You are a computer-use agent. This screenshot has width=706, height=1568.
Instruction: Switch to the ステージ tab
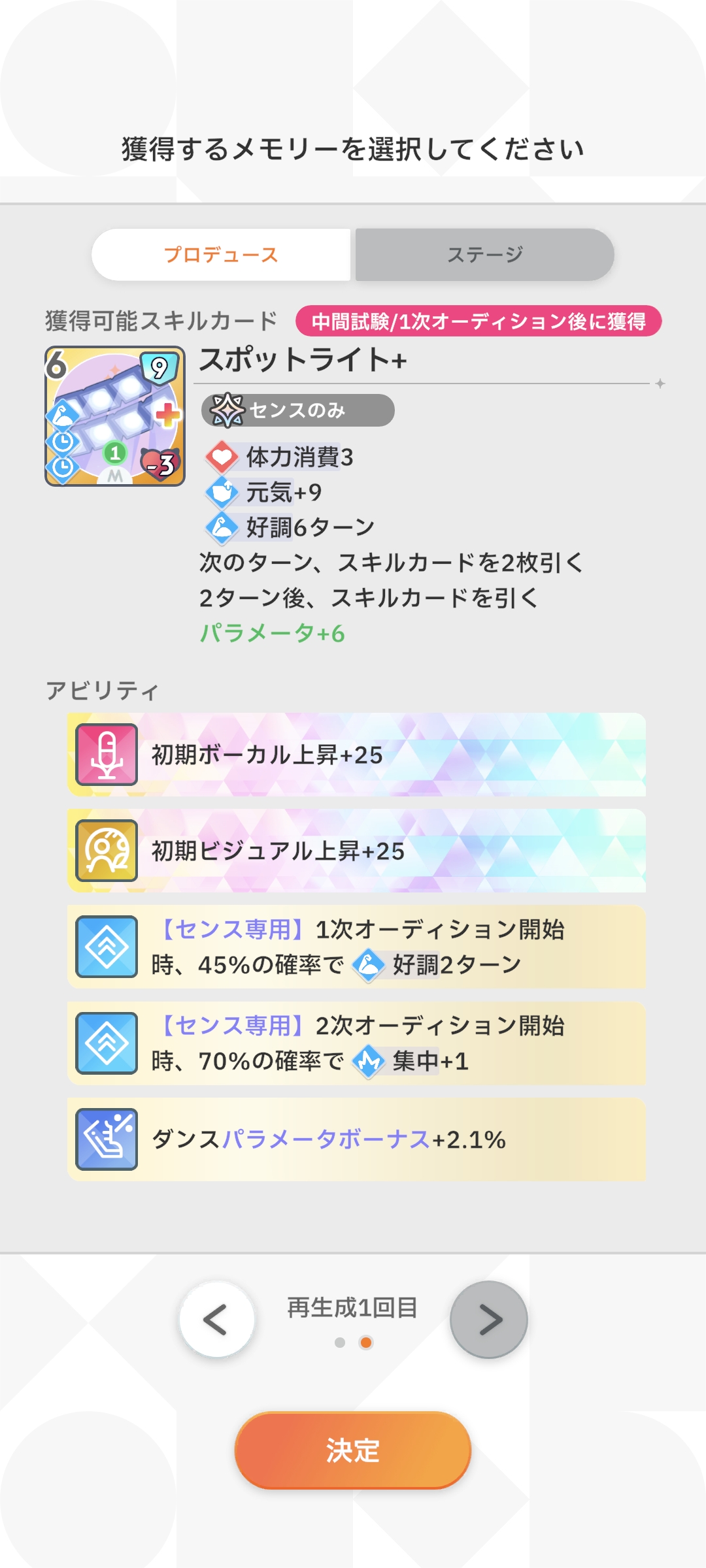[x=484, y=255]
